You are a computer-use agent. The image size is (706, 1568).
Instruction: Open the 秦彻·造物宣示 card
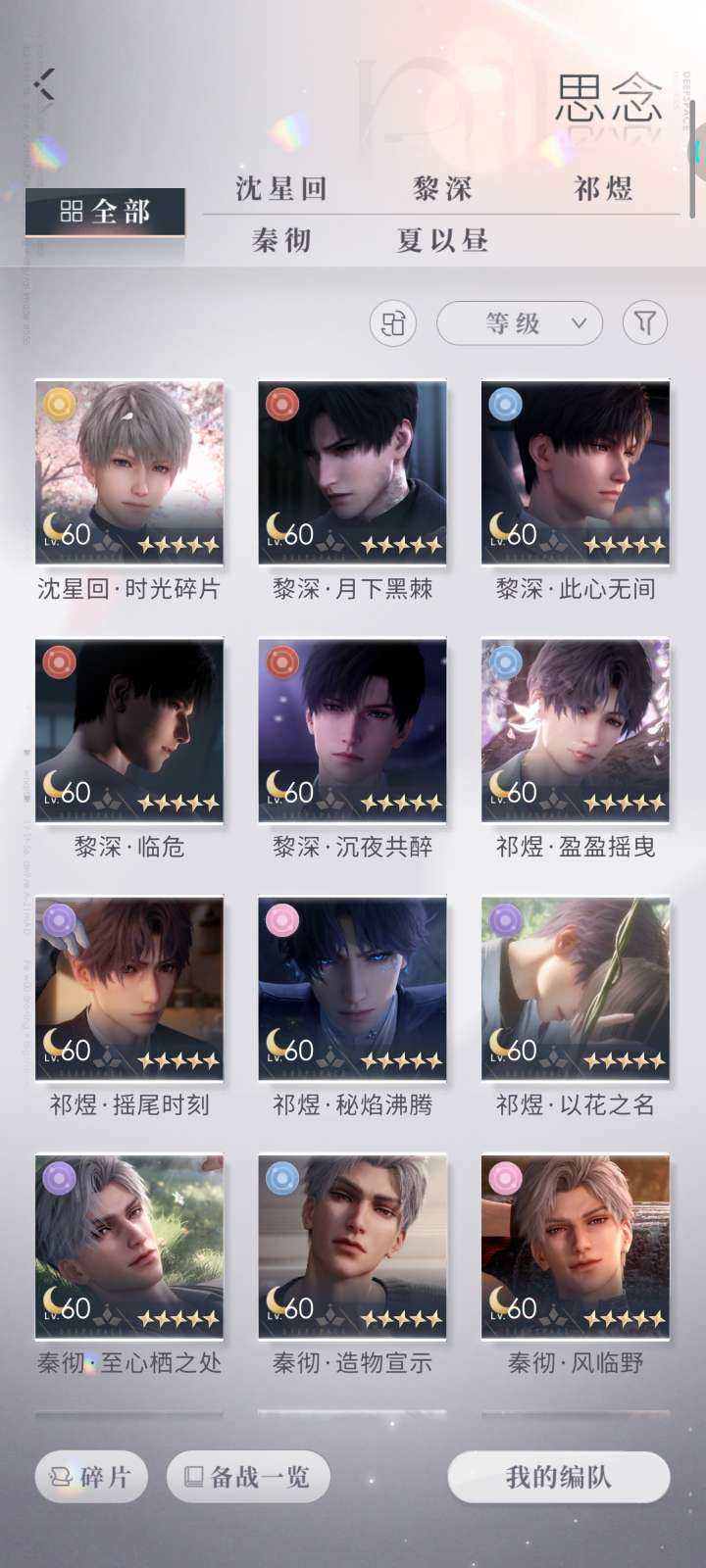click(x=352, y=1246)
